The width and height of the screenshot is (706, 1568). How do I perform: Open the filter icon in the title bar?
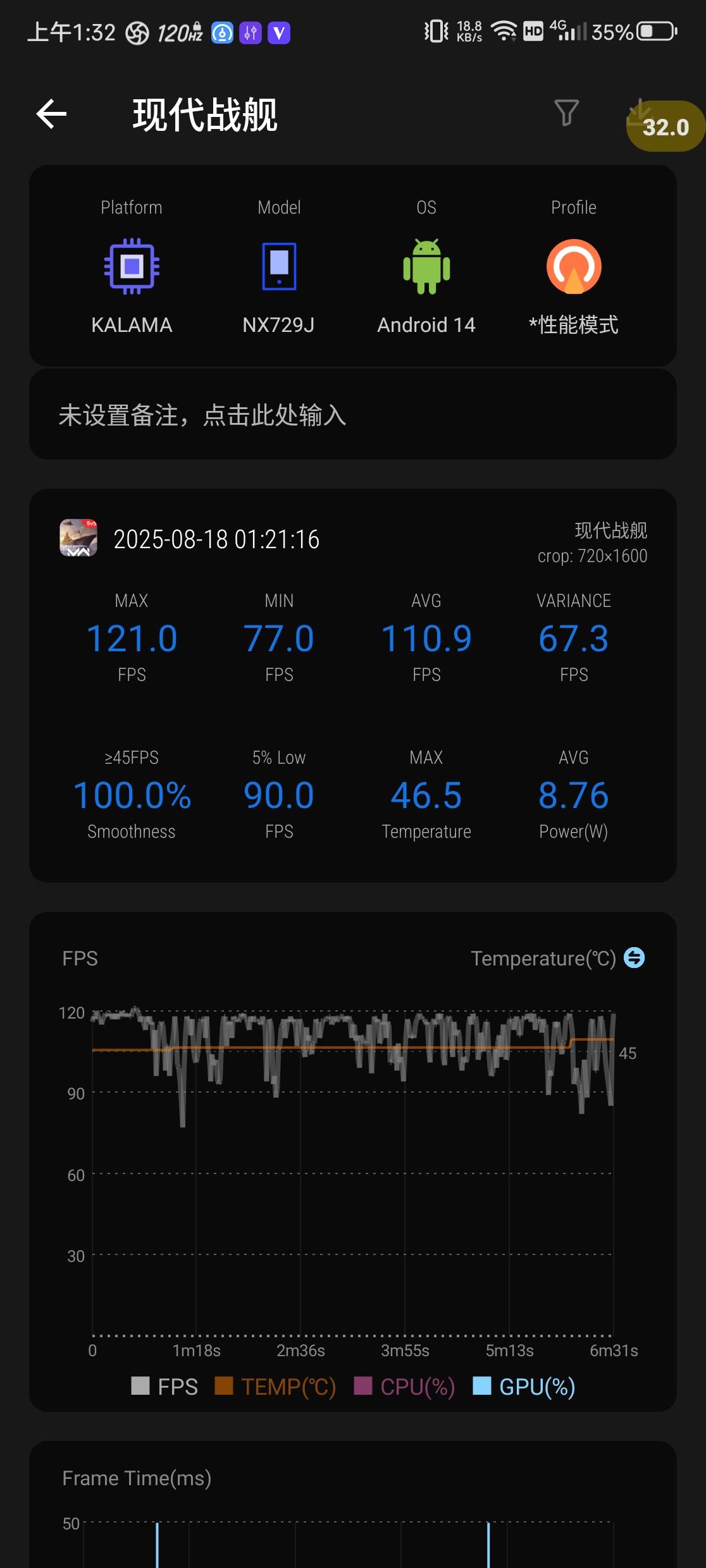[566, 114]
